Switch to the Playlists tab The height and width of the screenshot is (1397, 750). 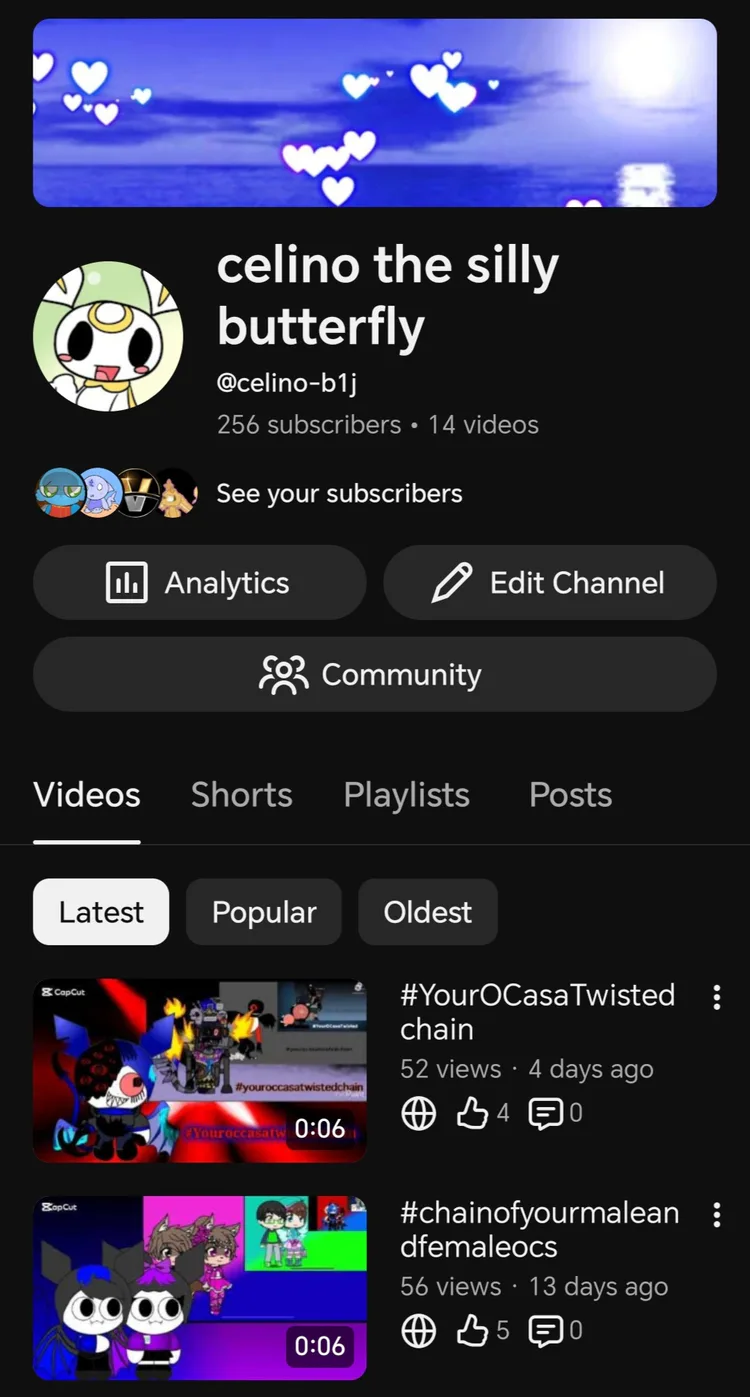[406, 795]
